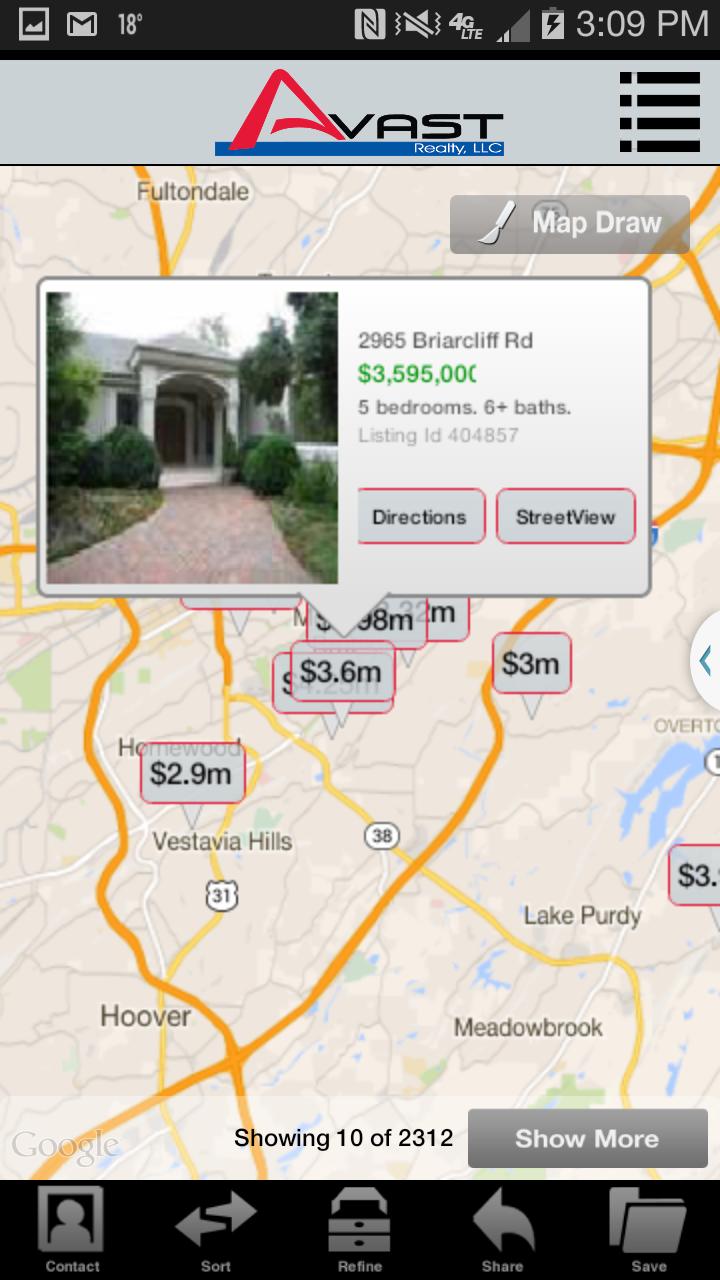Tap the $3.6m price marker
The image size is (720, 1280).
(x=342, y=672)
